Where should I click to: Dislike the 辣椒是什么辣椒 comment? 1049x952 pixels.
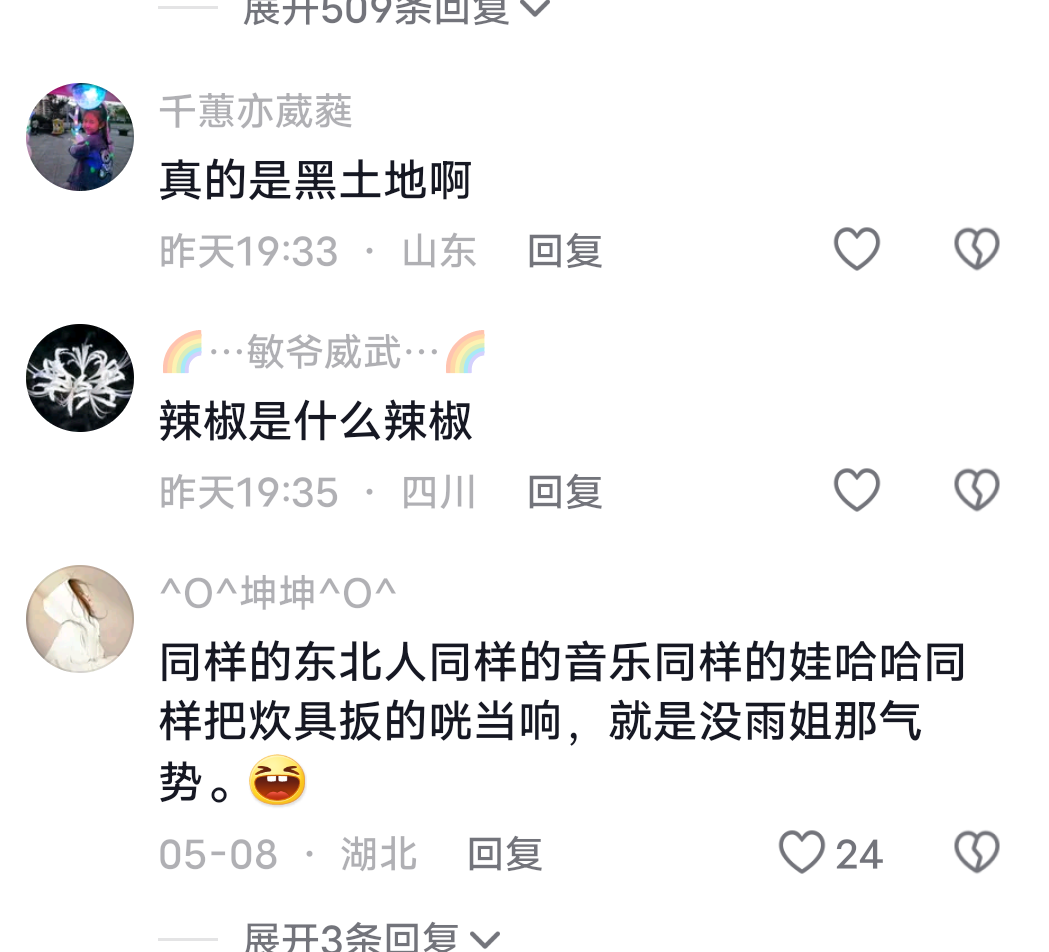[976, 490]
